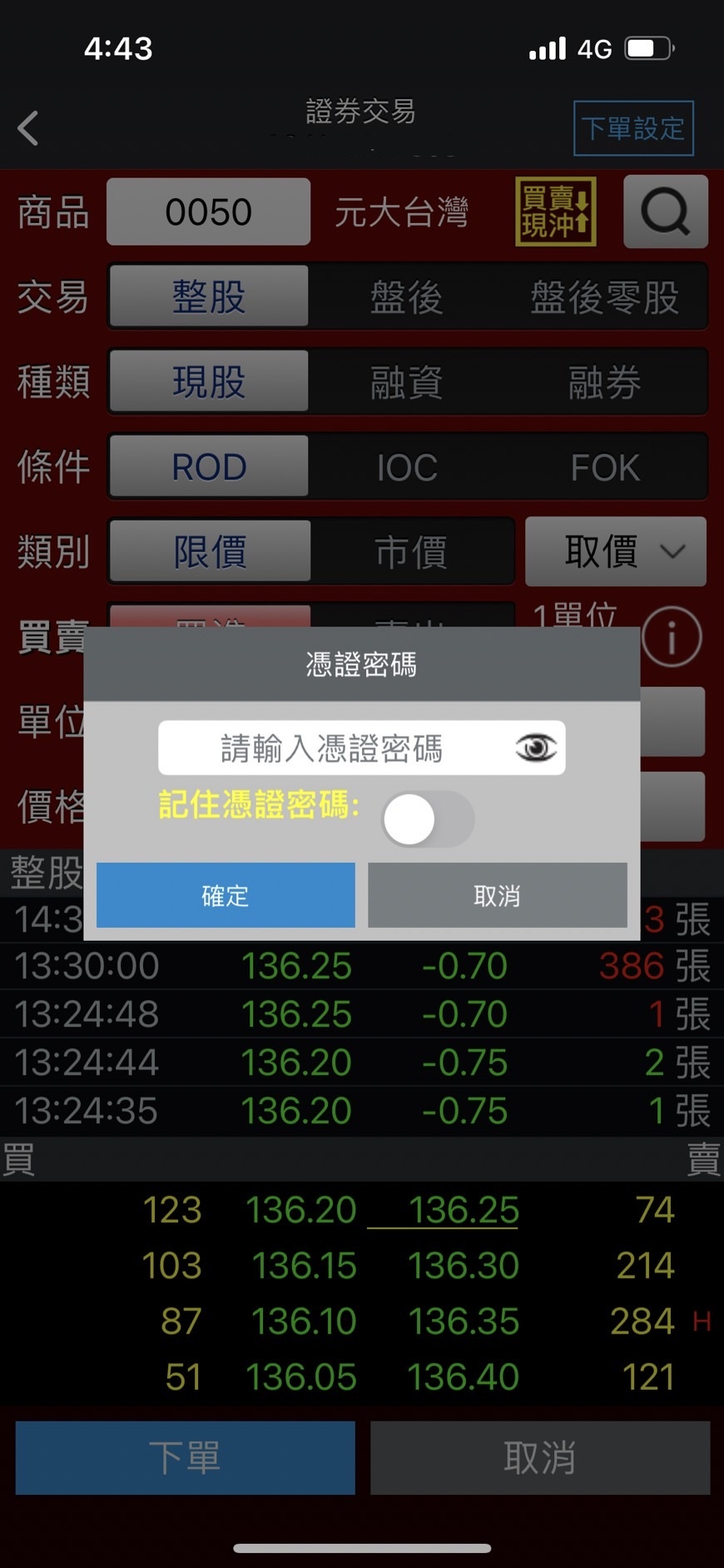Select 盤後零股 trading

tap(605, 297)
